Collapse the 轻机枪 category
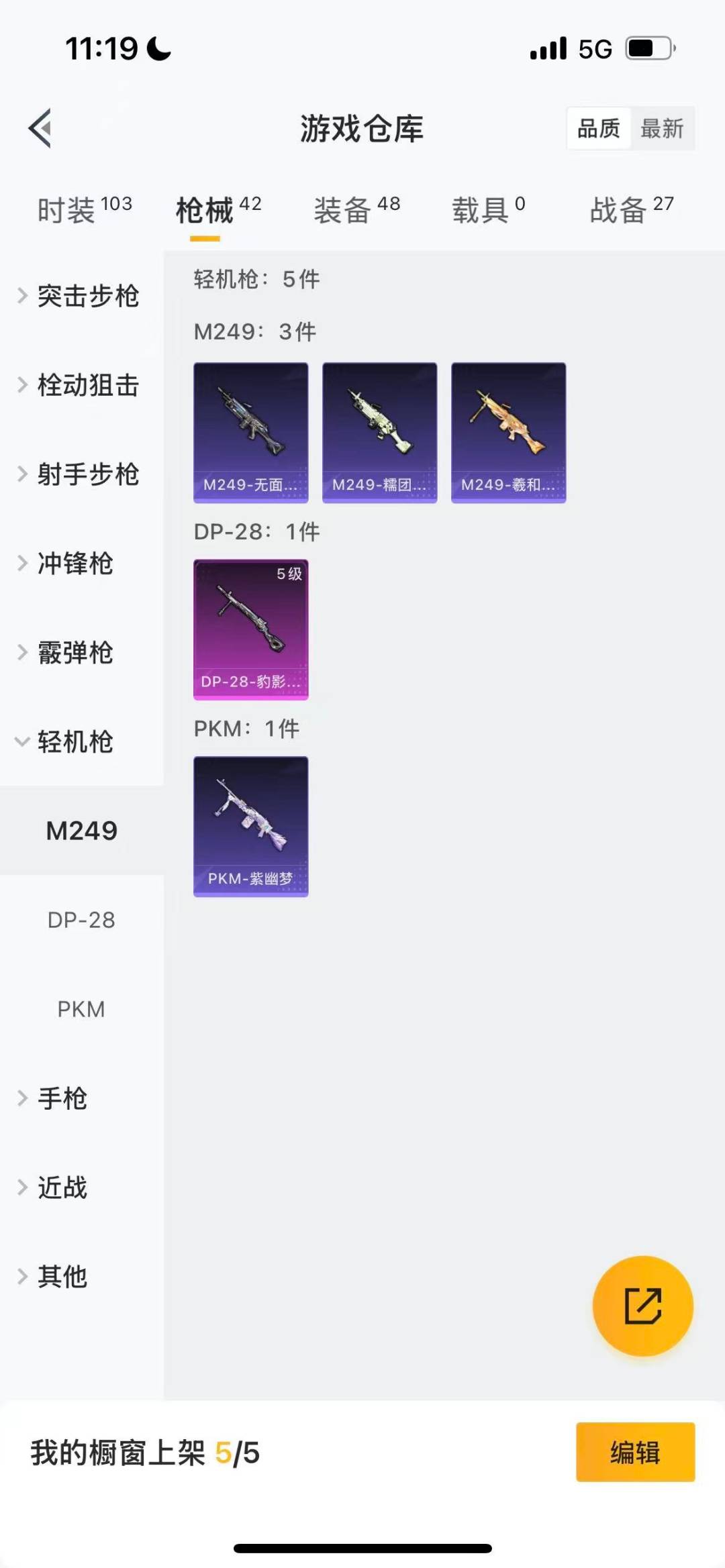 tap(74, 742)
